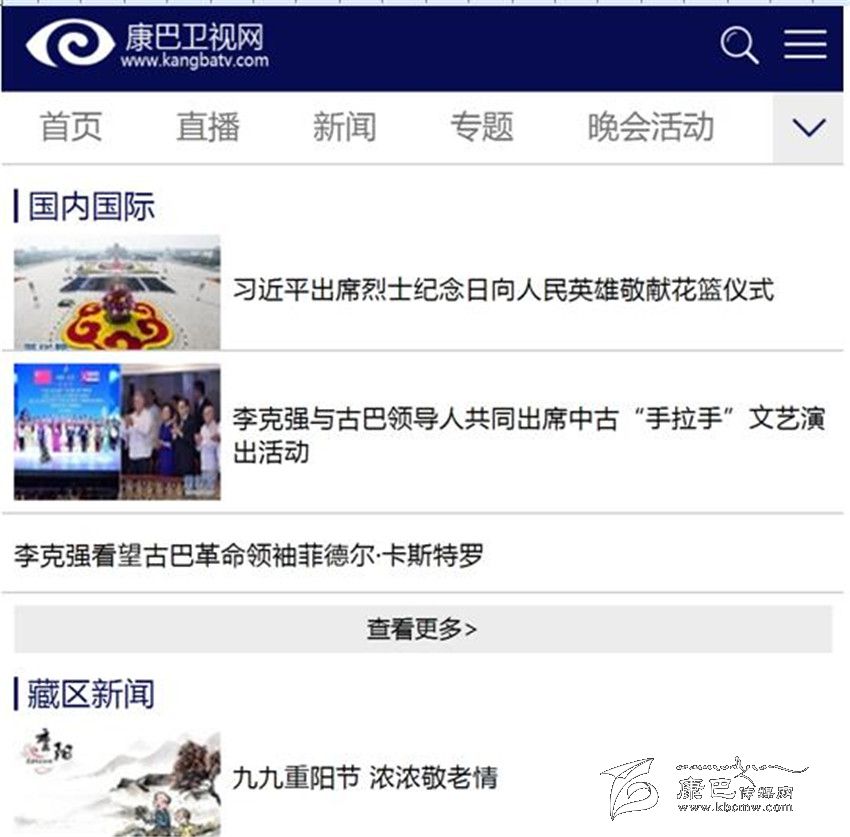Open article 九九重阳节 浓浓敬老情

point(364,777)
